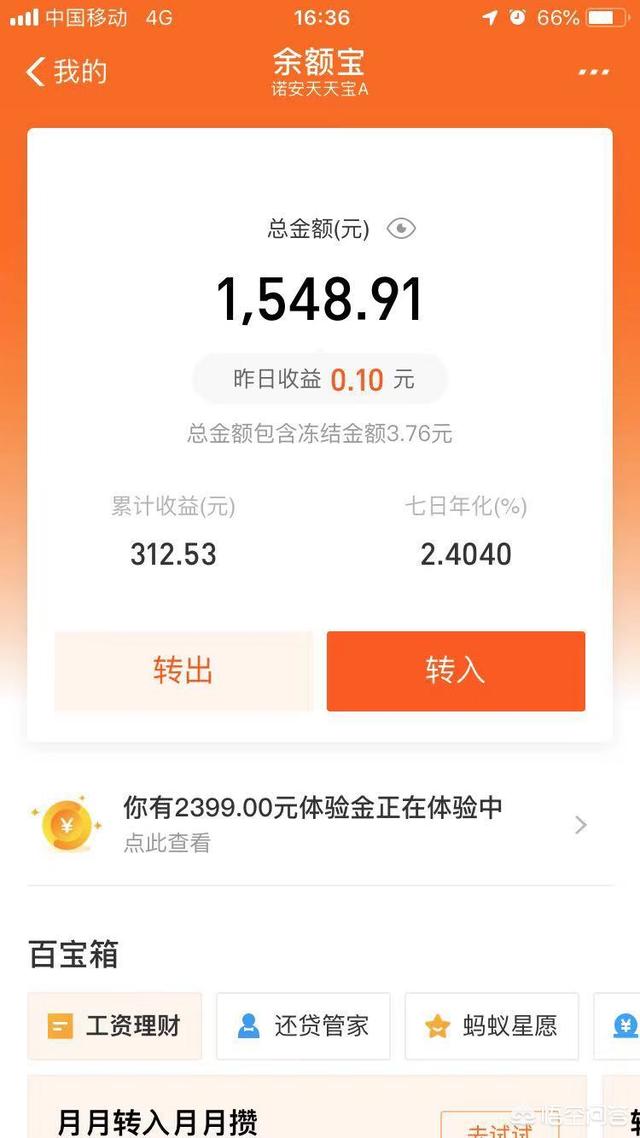Tap the 转出 transfer-out button
640x1138 pixels.
pyautogui.click(x=183, y=671)
